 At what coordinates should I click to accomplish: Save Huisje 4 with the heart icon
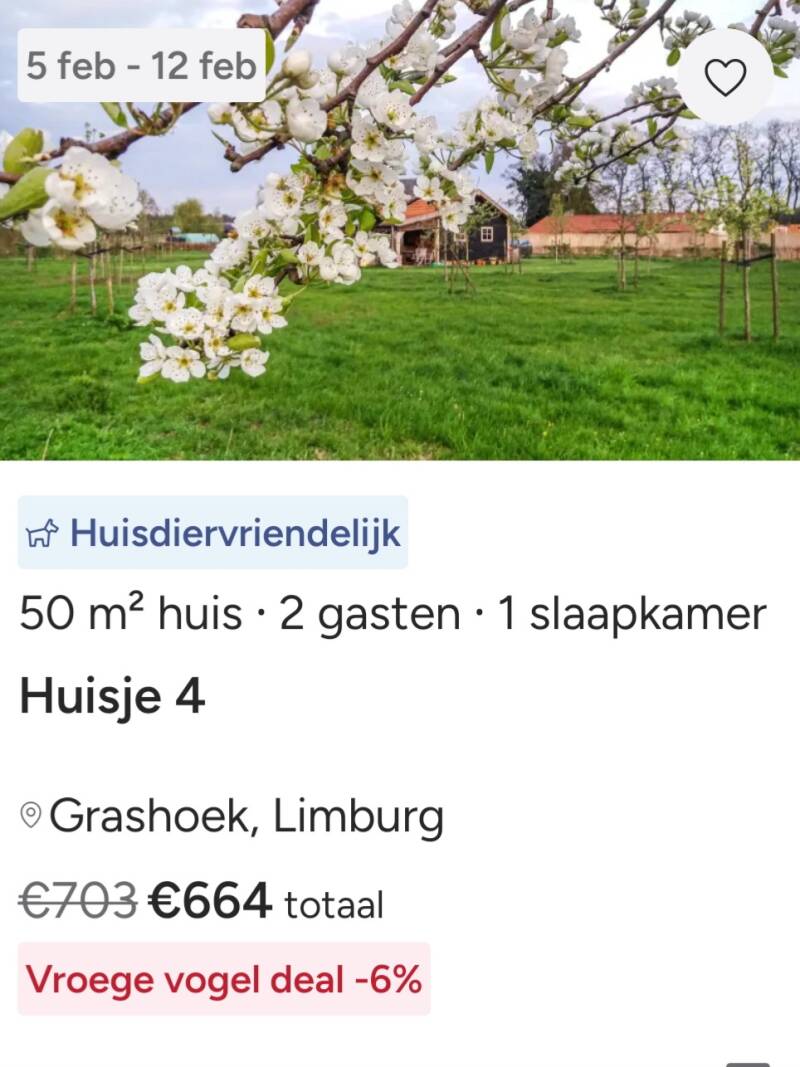click(x=725, y=77)
